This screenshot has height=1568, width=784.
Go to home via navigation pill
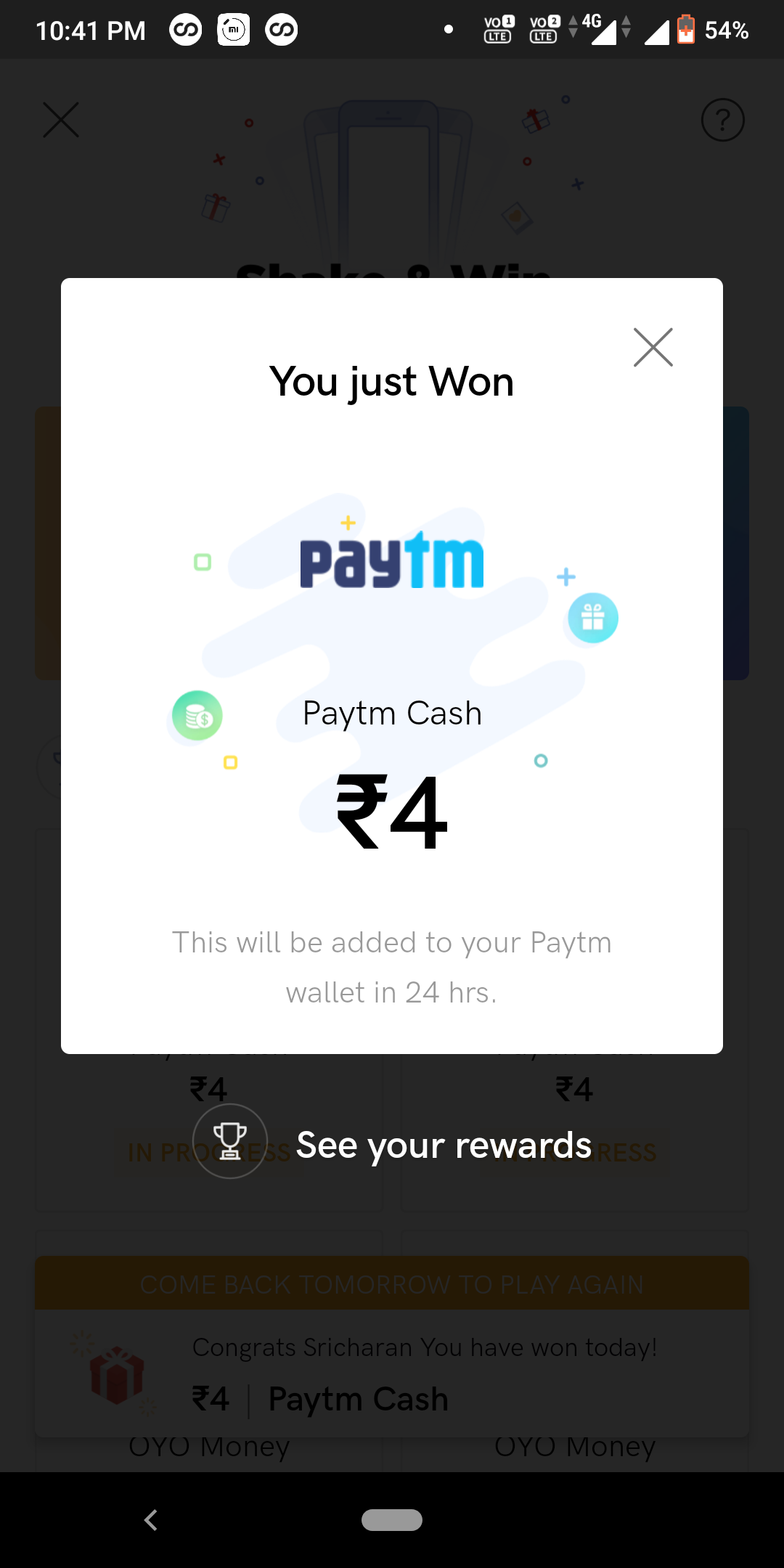pyautogui.click(x=392, y=1519)
